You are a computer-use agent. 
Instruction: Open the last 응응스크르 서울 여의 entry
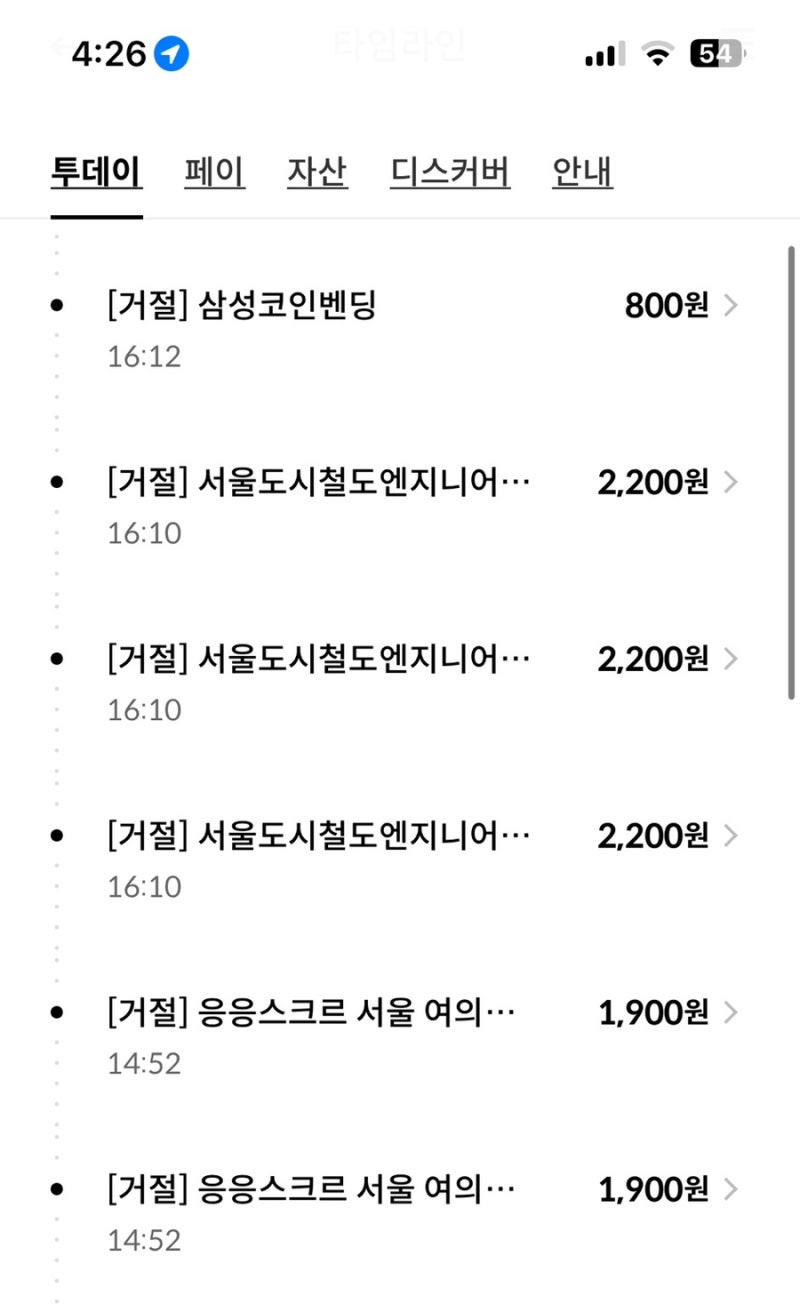point(400,1189)
